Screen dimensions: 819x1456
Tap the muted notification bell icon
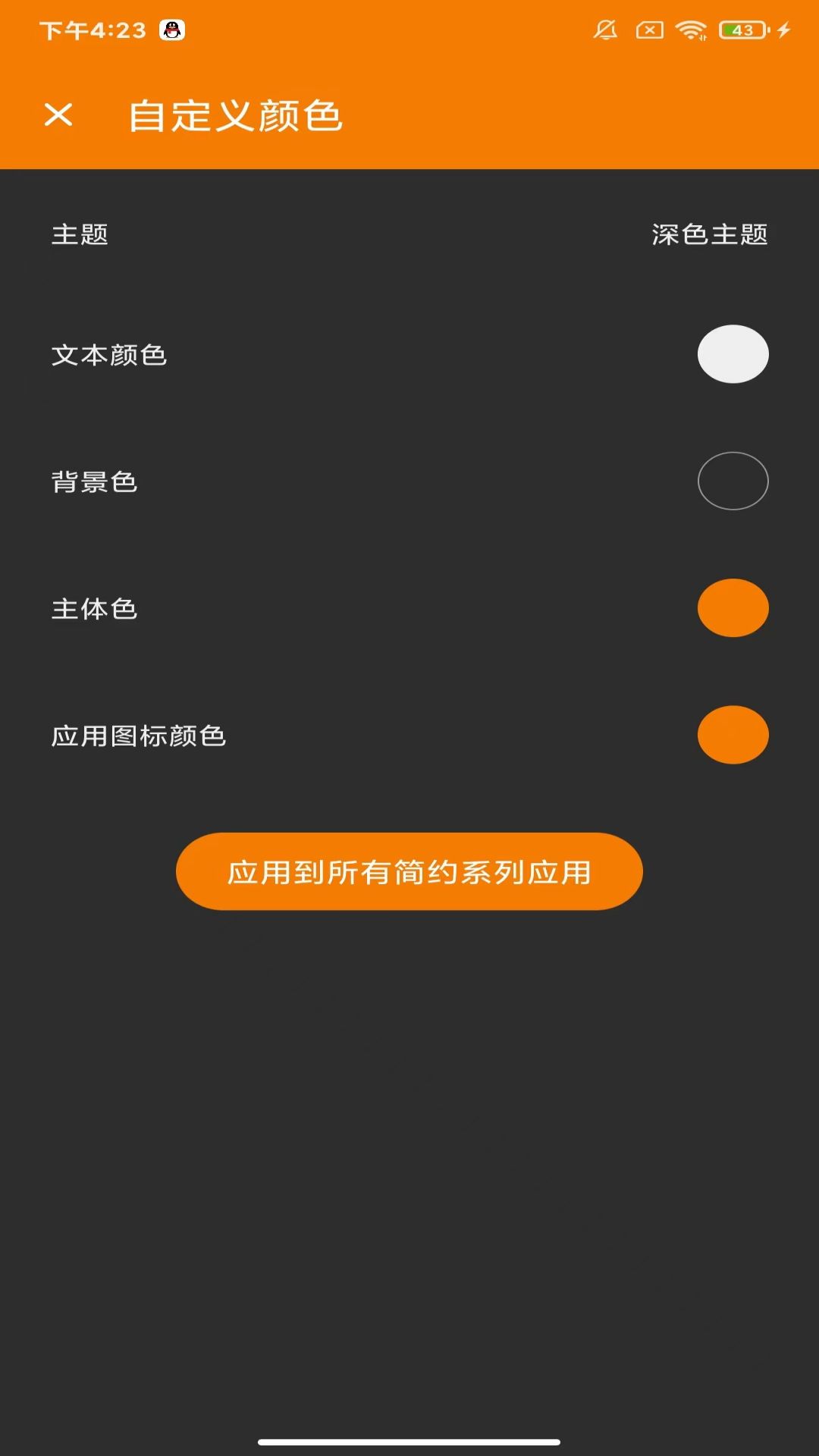pos(604,30)
